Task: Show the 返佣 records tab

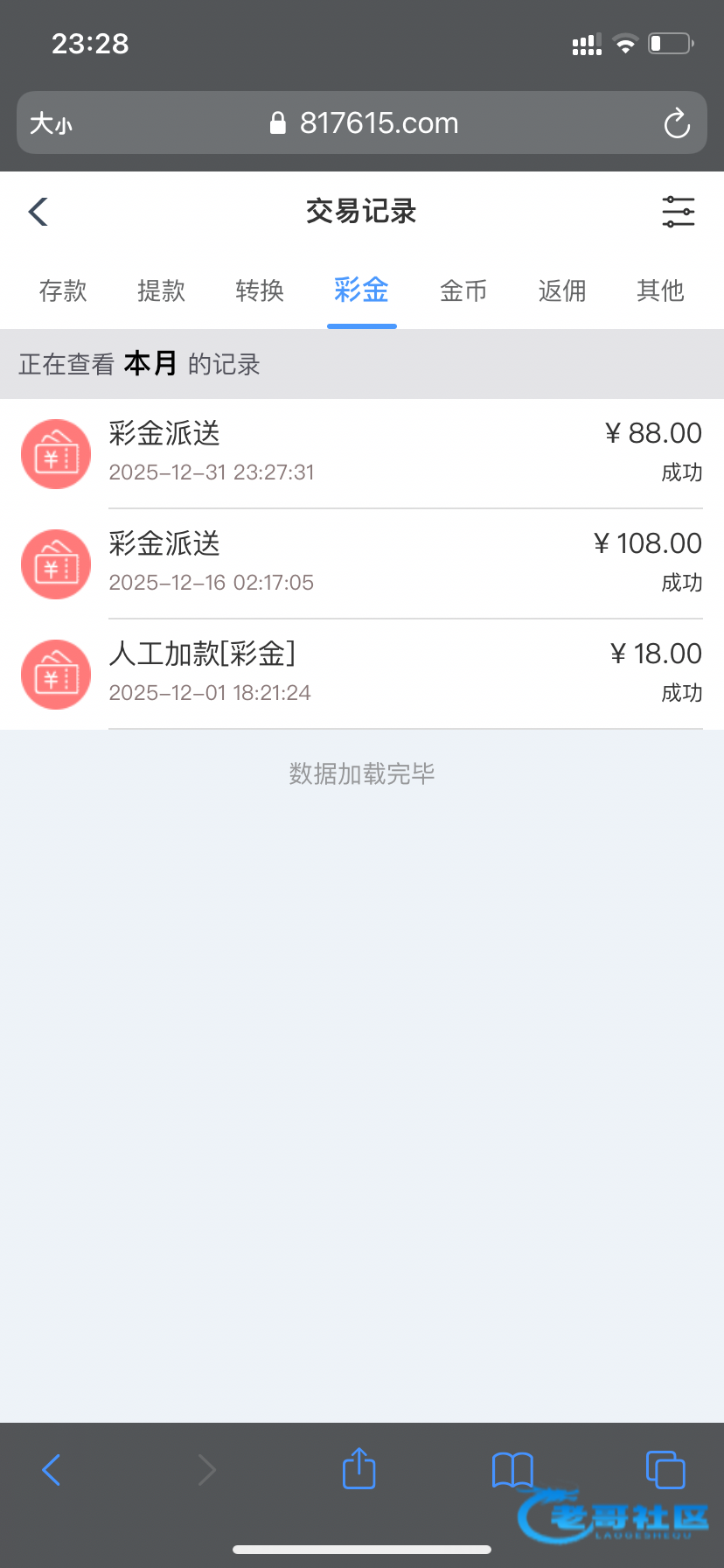Action: click(x=562, y=290)
